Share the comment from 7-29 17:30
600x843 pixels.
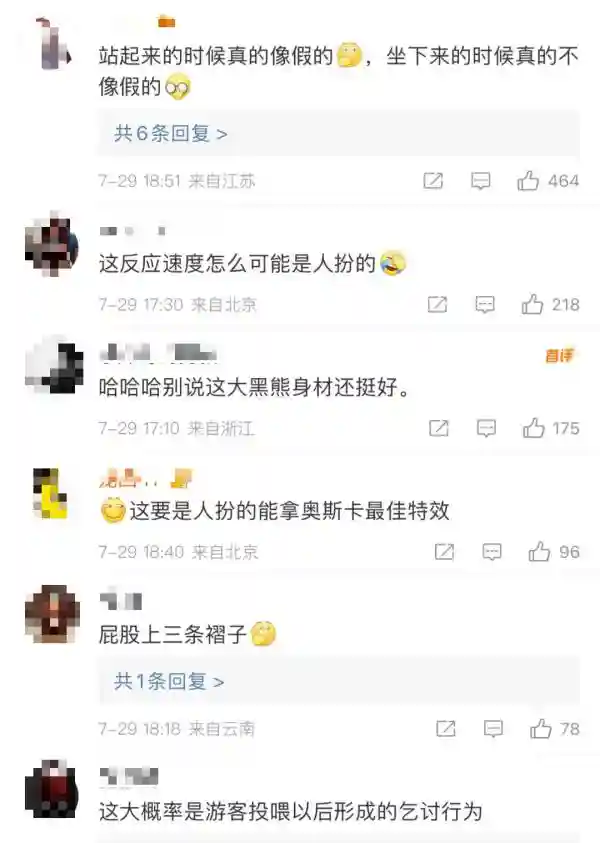click(x=437, y=304)
